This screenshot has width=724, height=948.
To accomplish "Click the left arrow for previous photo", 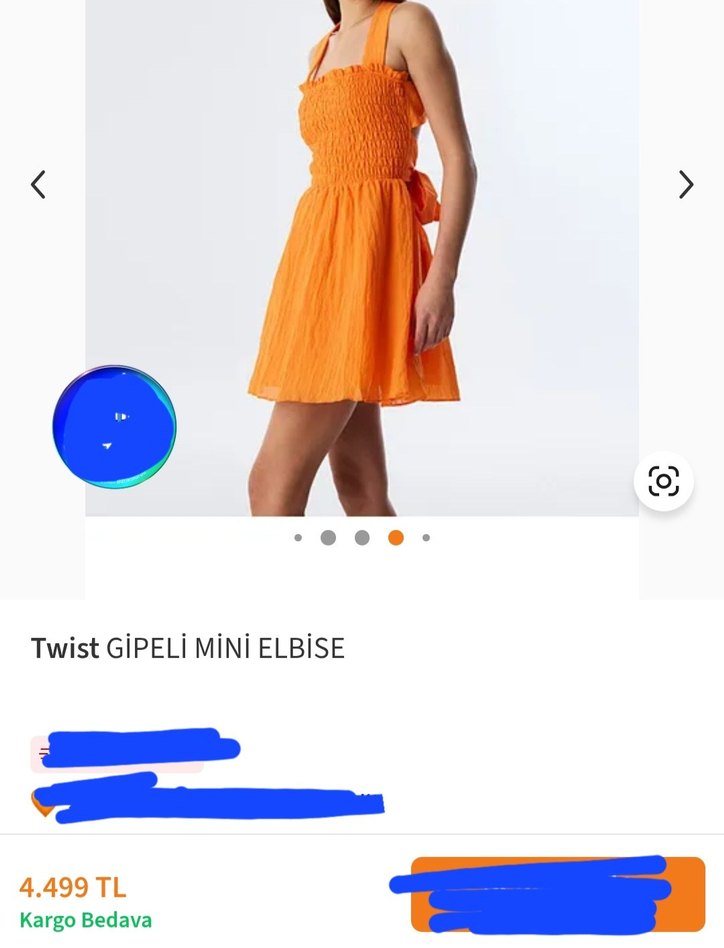I will [x=38, y=184].
